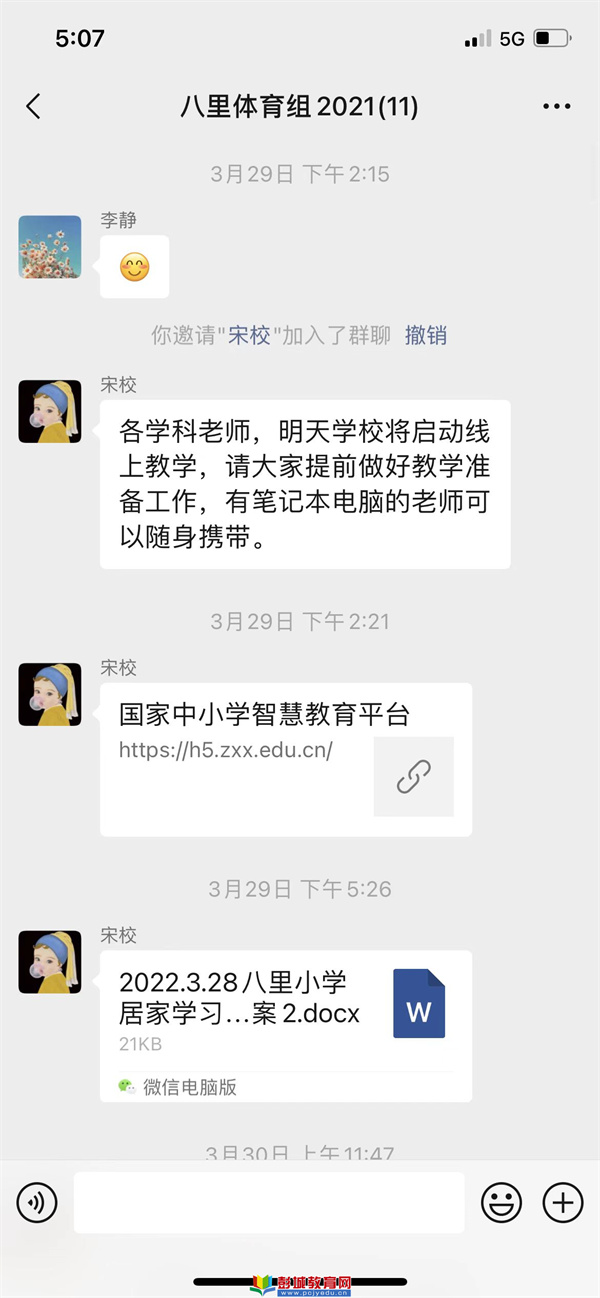Open the group chat overflow menu
600x1298 pixels.
point(556,107)
